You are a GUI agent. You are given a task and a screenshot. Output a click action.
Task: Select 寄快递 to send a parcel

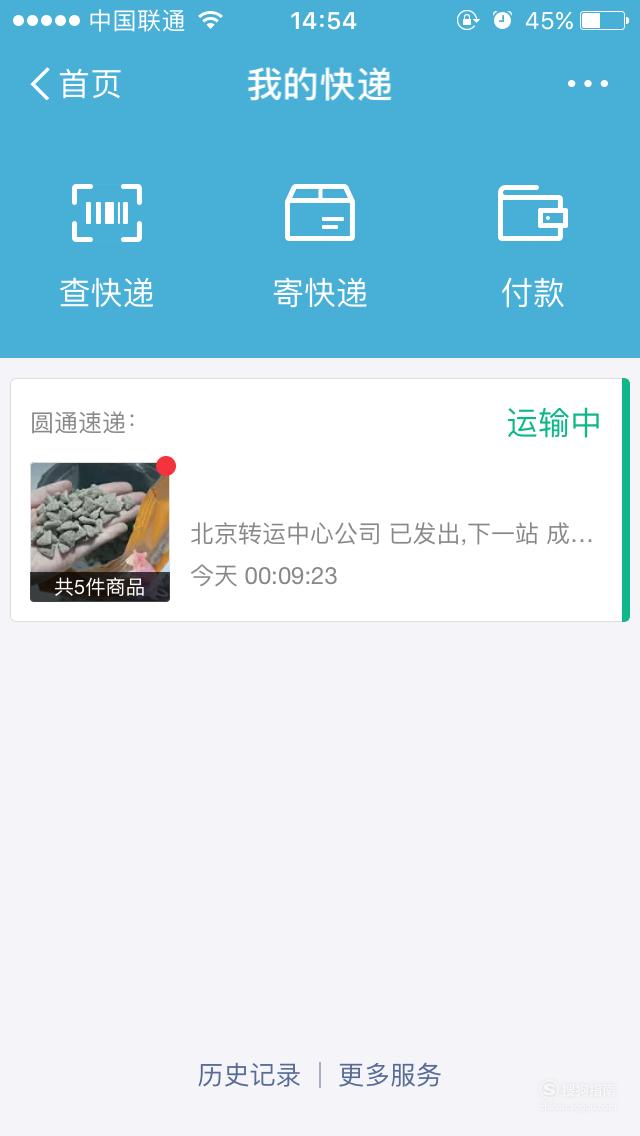click(320, 246)
